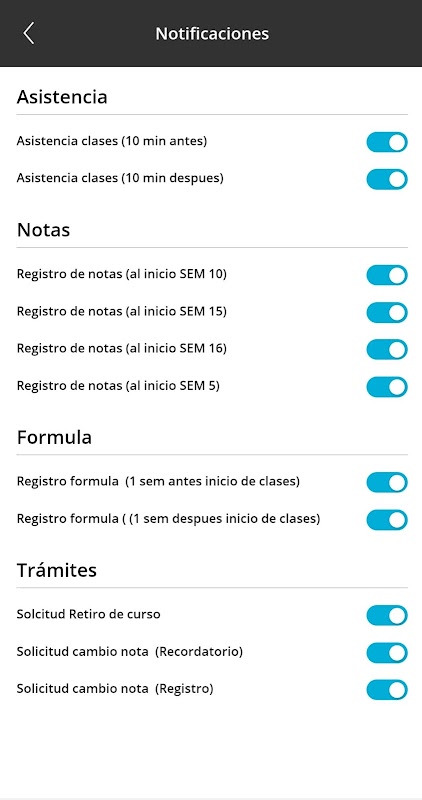This screenshot has width=422, height=800.
Task: Toggle Registro de notas SEM 10
Action: tap(387, 275)
